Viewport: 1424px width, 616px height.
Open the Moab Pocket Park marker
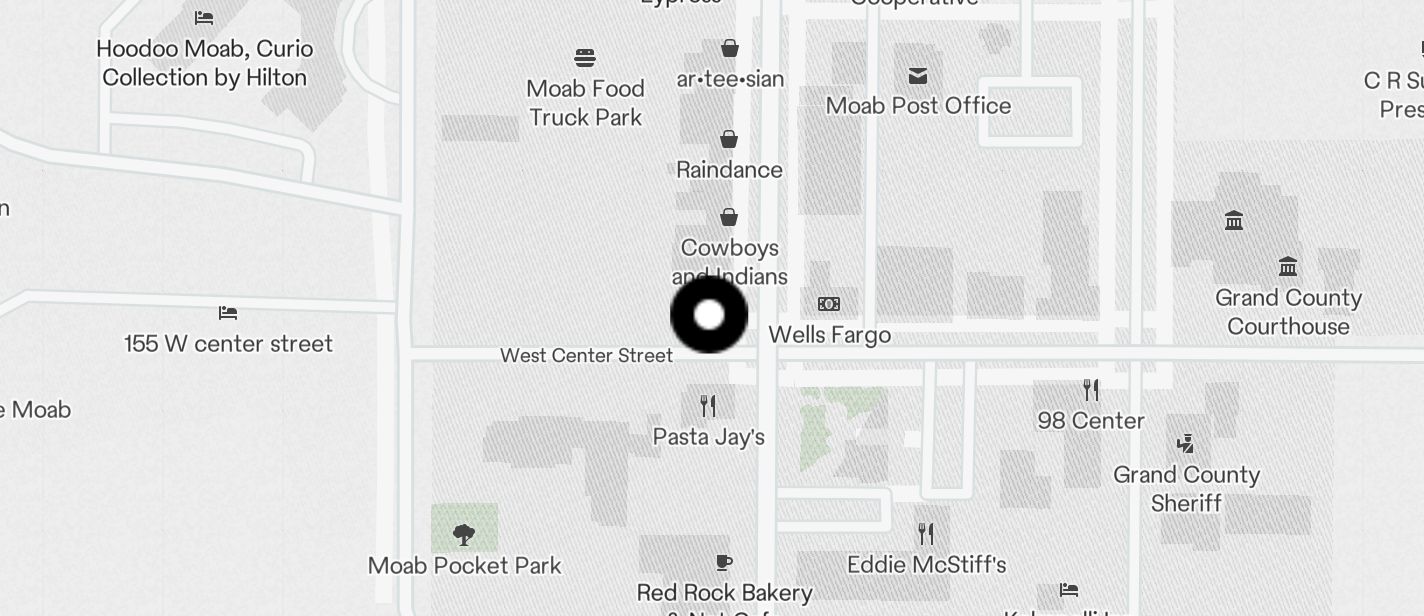click(x=464, y=535)
